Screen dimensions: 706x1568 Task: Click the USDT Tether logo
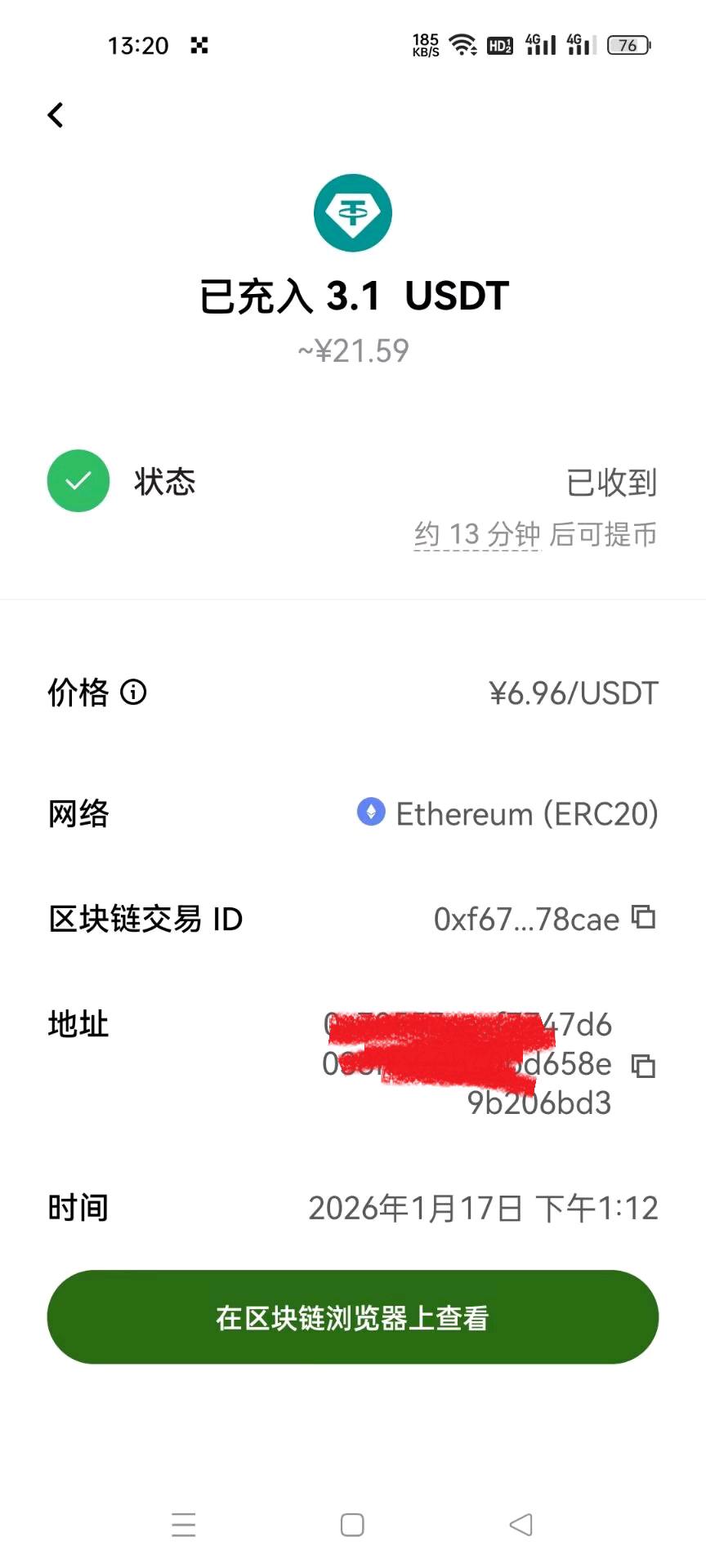click(x=352, y=212)
